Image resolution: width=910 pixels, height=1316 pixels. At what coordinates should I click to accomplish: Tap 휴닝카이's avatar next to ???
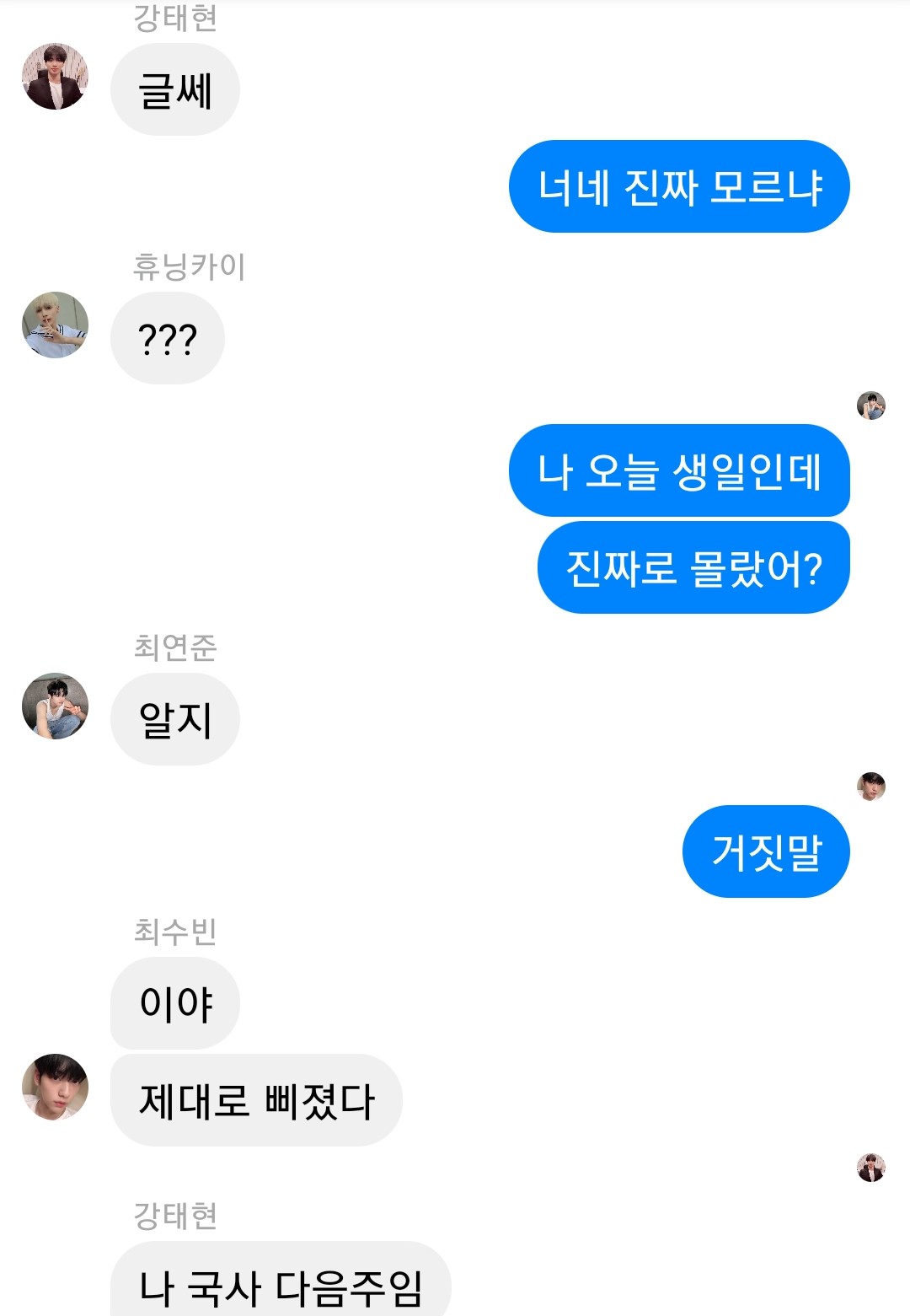(55, 325)
